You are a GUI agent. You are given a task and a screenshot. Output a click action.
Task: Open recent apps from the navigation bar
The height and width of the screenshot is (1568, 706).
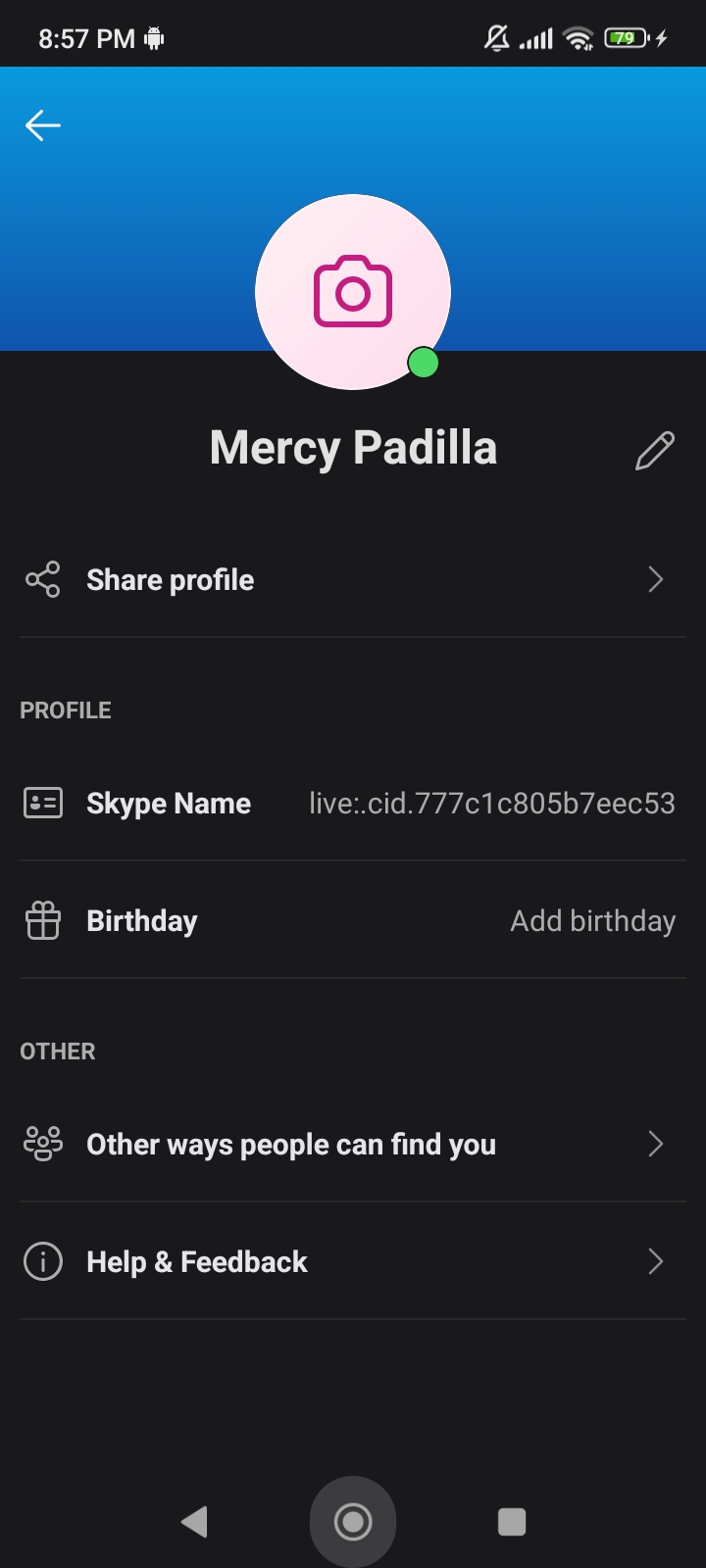click(x=512, y=1521)
